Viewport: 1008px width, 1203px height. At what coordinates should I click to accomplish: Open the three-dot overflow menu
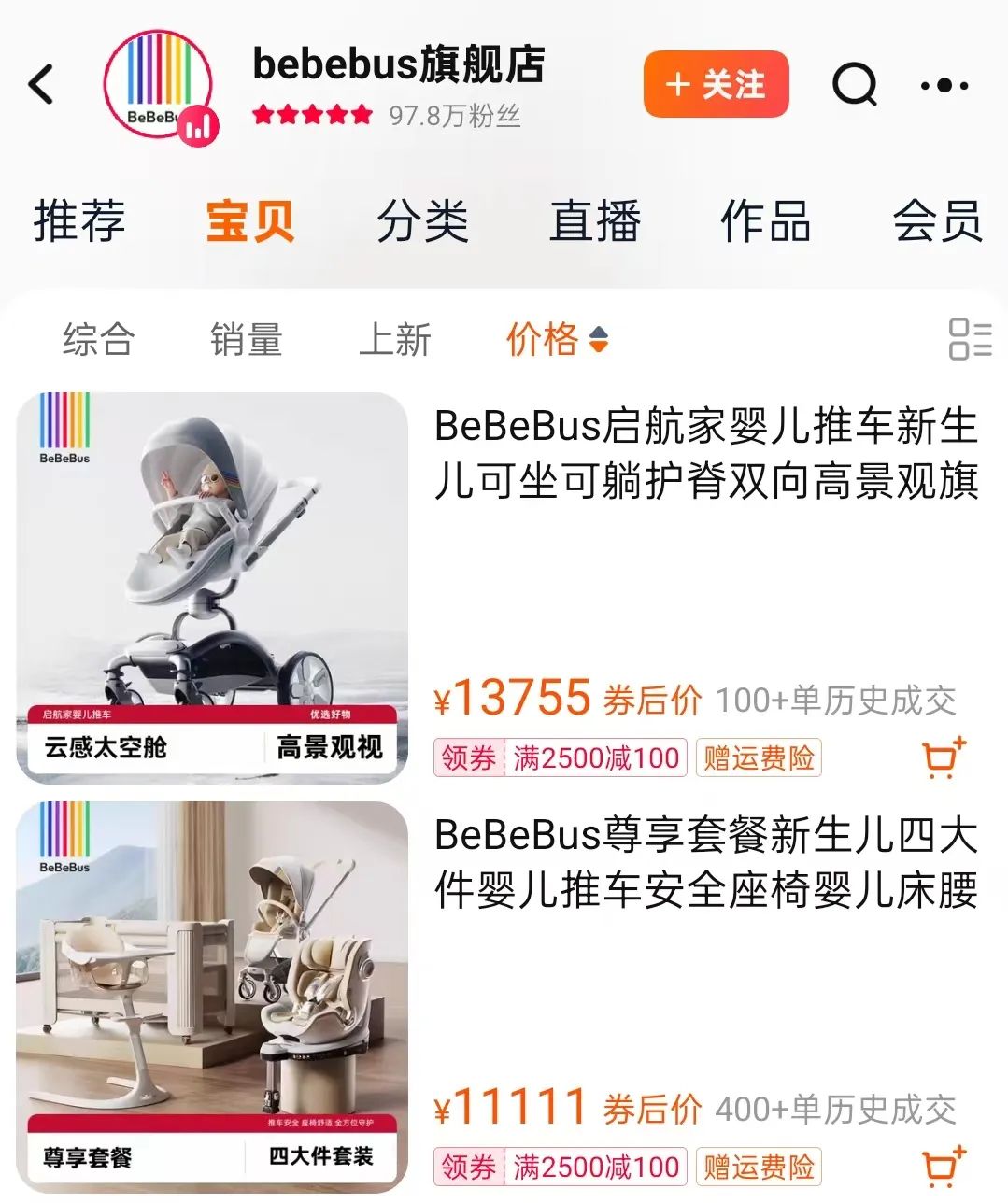944,85
